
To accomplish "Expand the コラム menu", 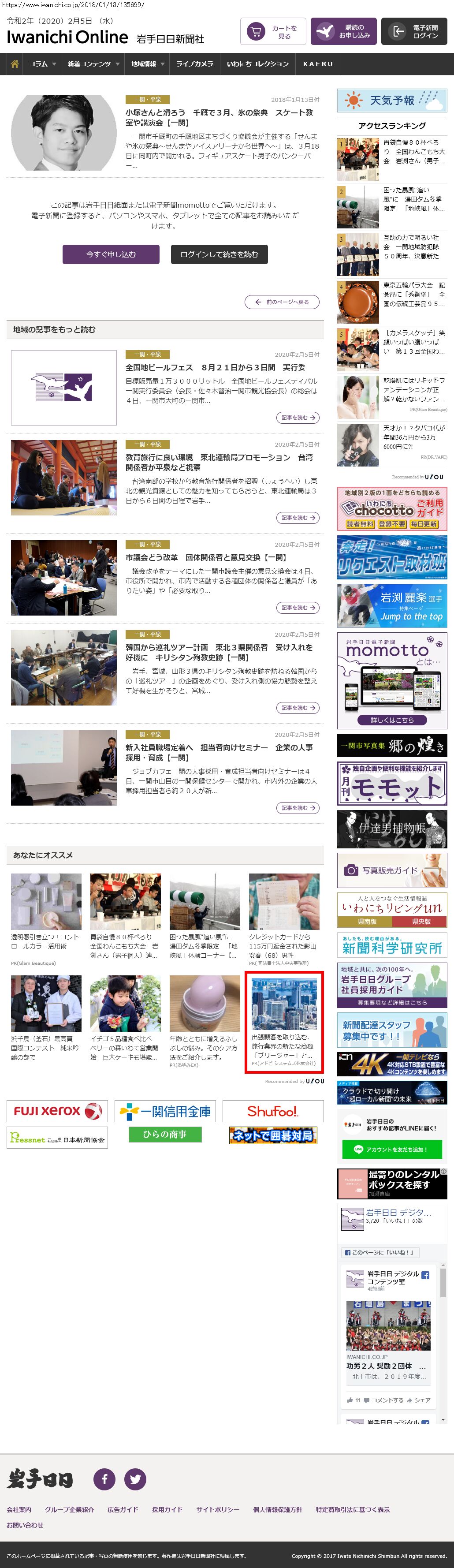I will [x=42, y=64].
